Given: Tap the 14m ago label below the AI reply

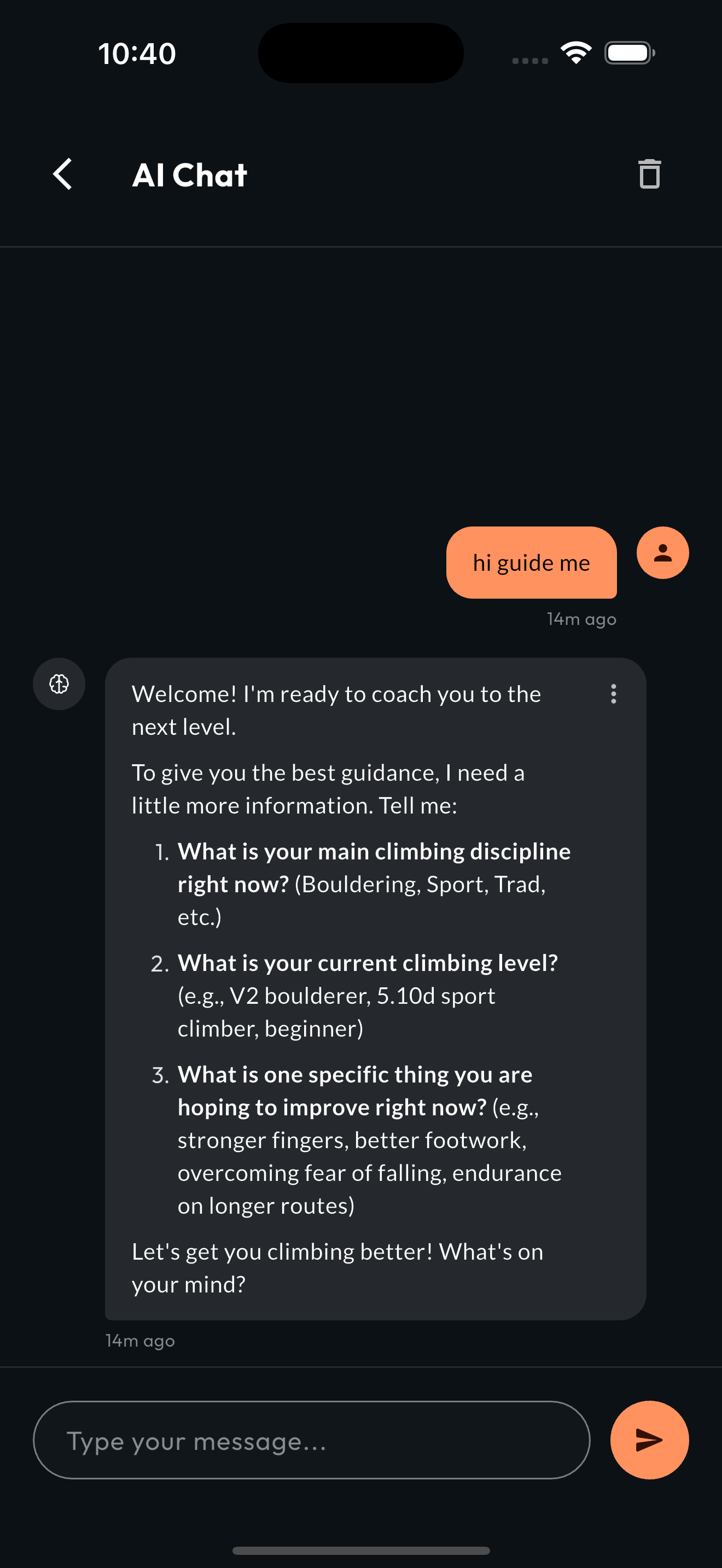Looking at the screenshot, I should tap(139, 1339).
